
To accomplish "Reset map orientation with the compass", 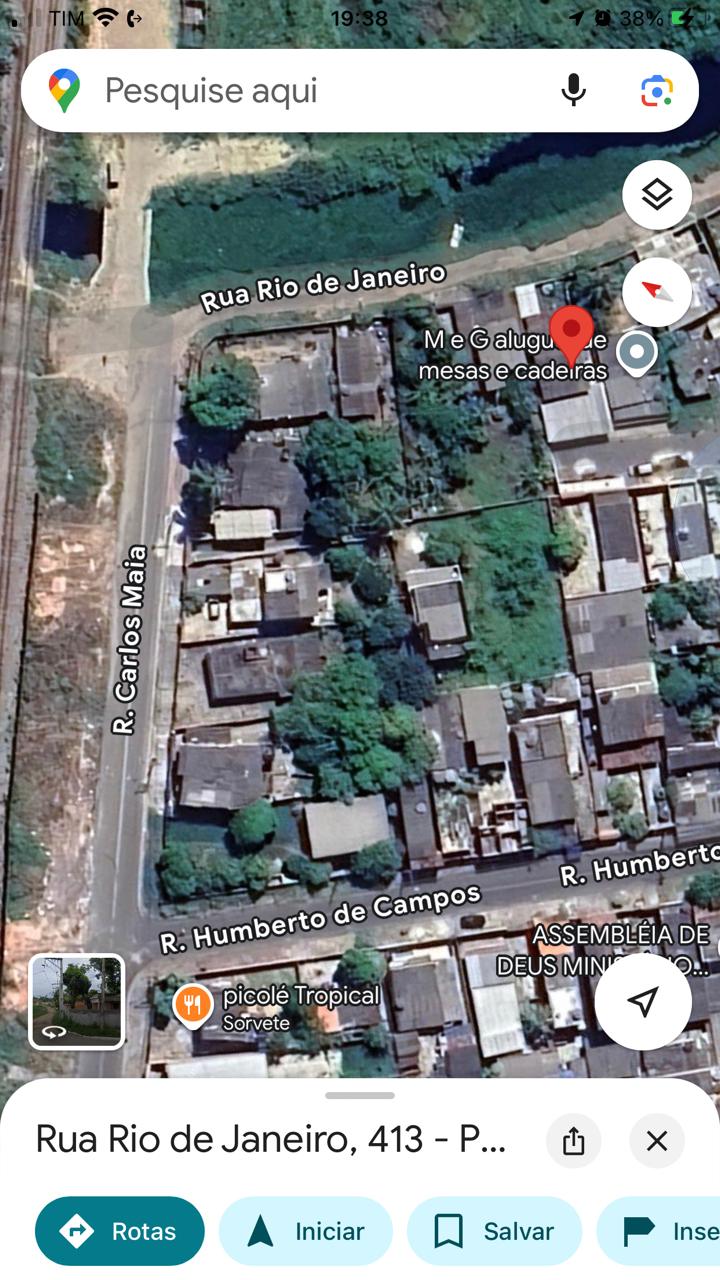I will [x=657, y=292].
